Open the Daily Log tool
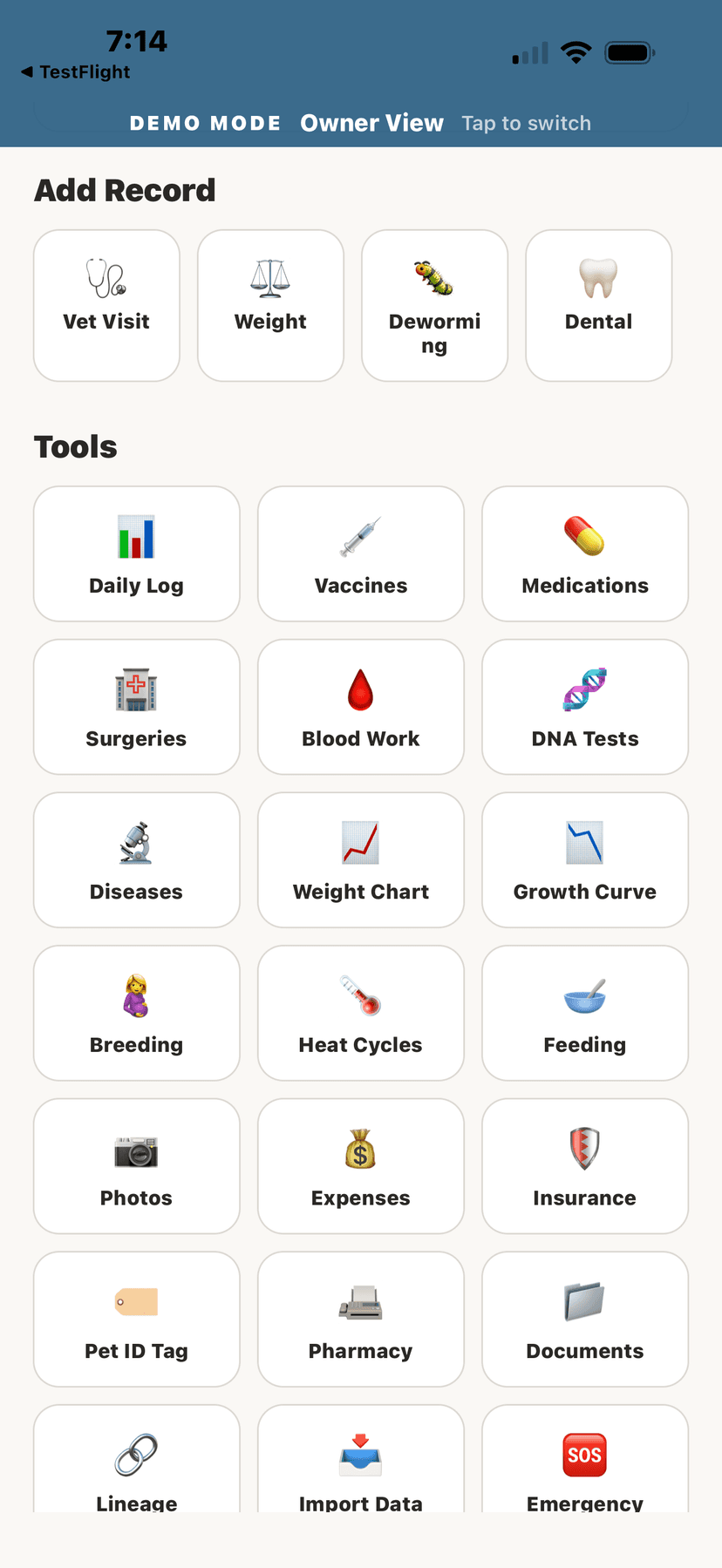The width and height of the screenshot is (722, 1568). pos(136,553)
